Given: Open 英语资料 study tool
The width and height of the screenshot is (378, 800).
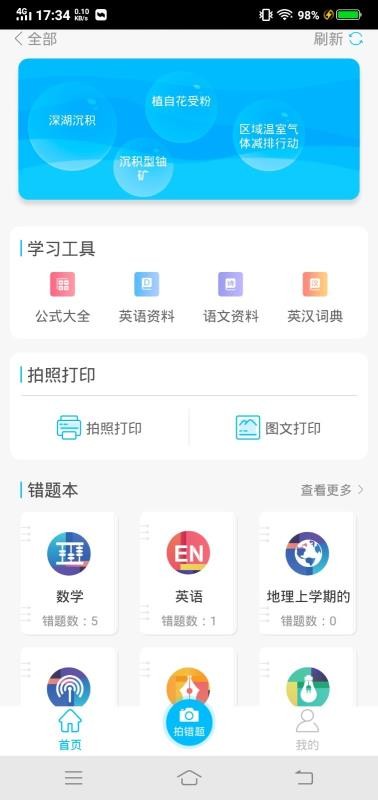Looking at the screenshot, I should tap(146, 298).
